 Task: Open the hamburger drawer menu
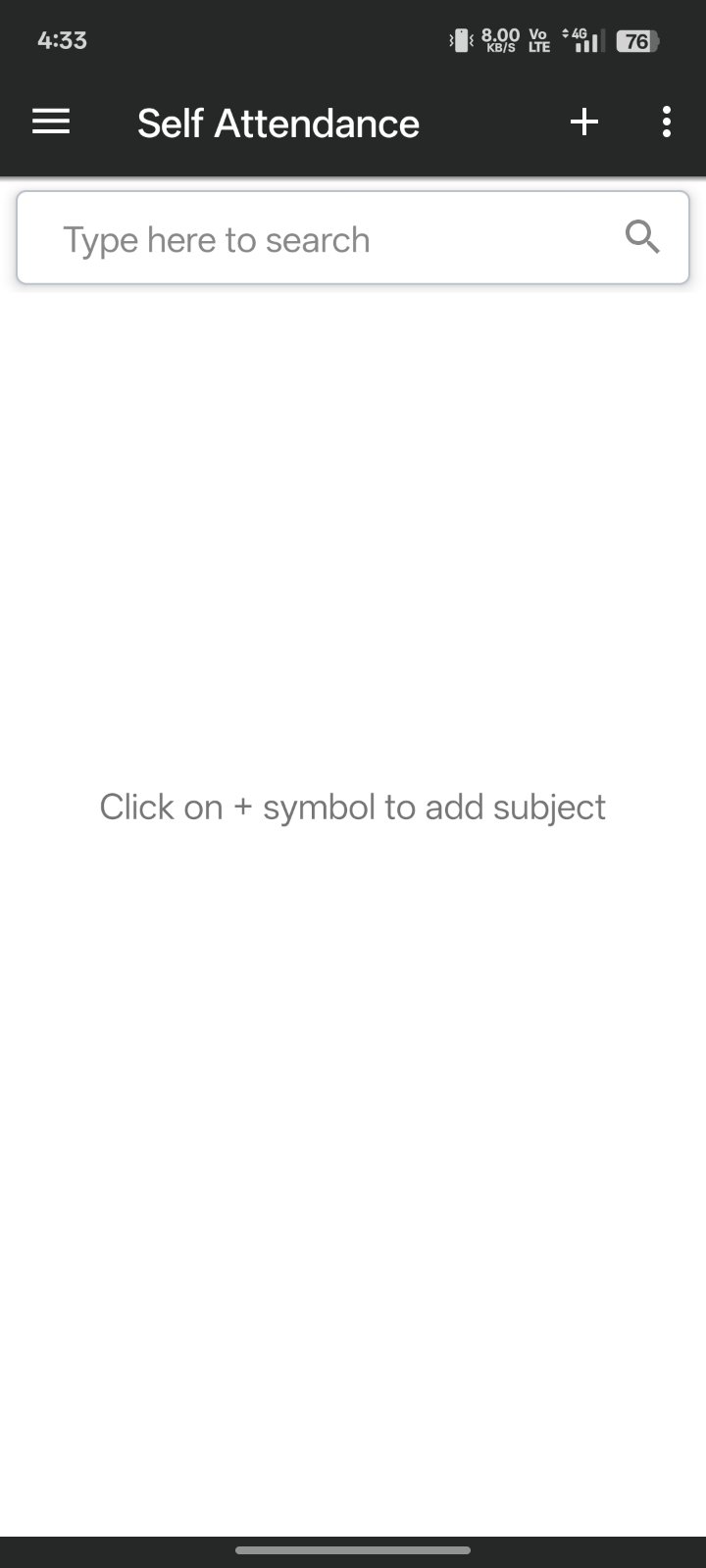51,122
